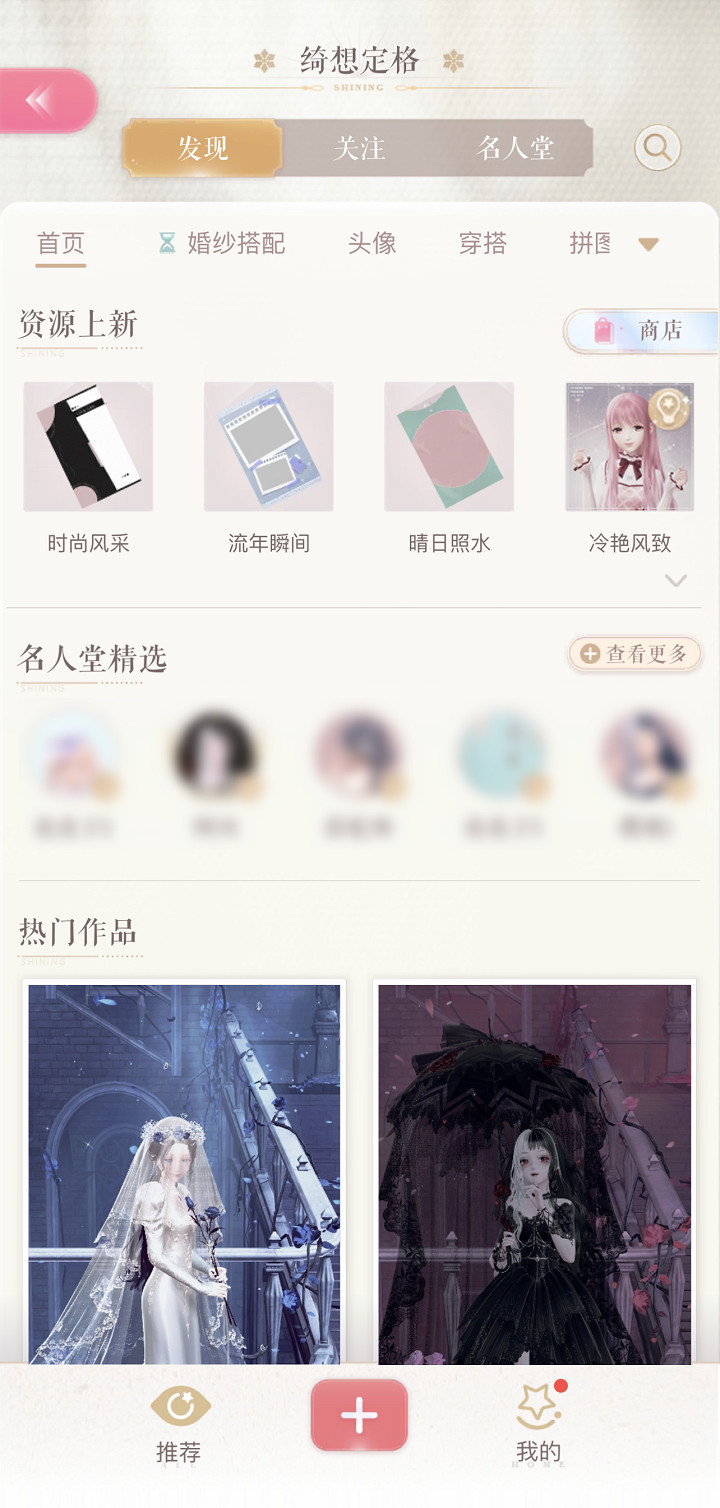Click the 查看更多 button in 名人堂精选
720x1508 pixels.
coord(635,654)
